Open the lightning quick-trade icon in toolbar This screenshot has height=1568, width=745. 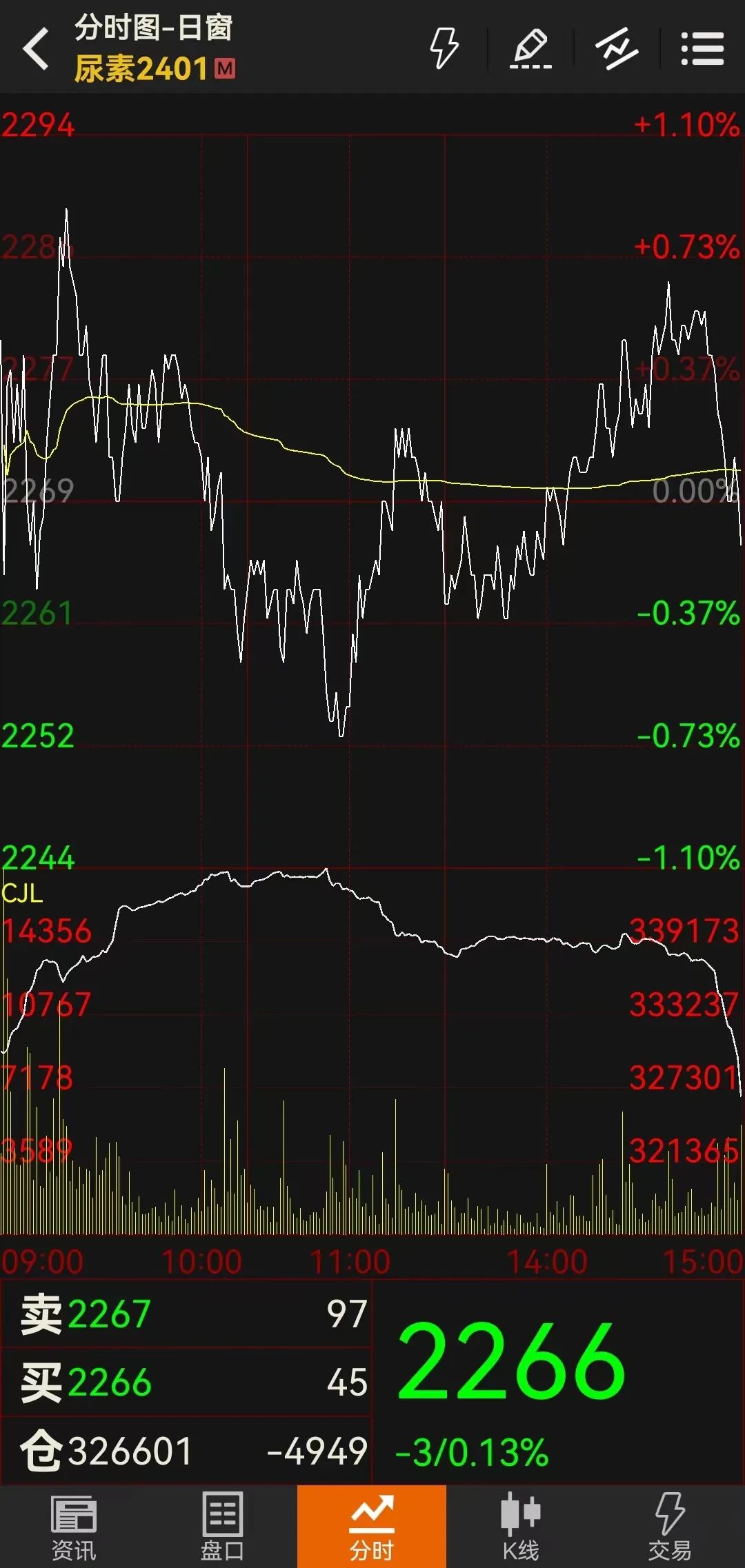click(444, 48)
